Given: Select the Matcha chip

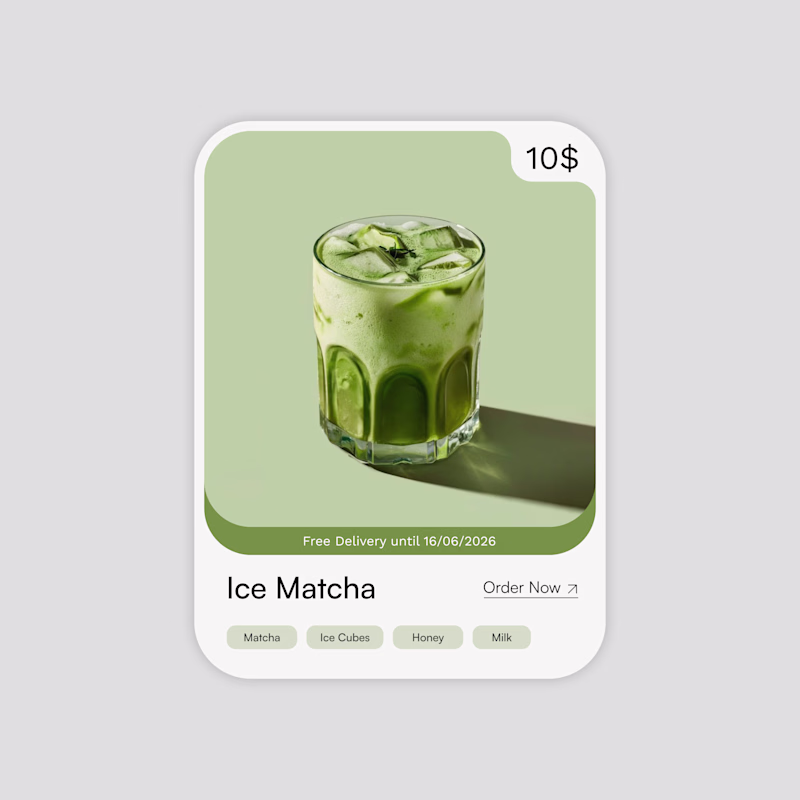Looking at the screenshot, I should pyautogui.click(x=262, y=637).
